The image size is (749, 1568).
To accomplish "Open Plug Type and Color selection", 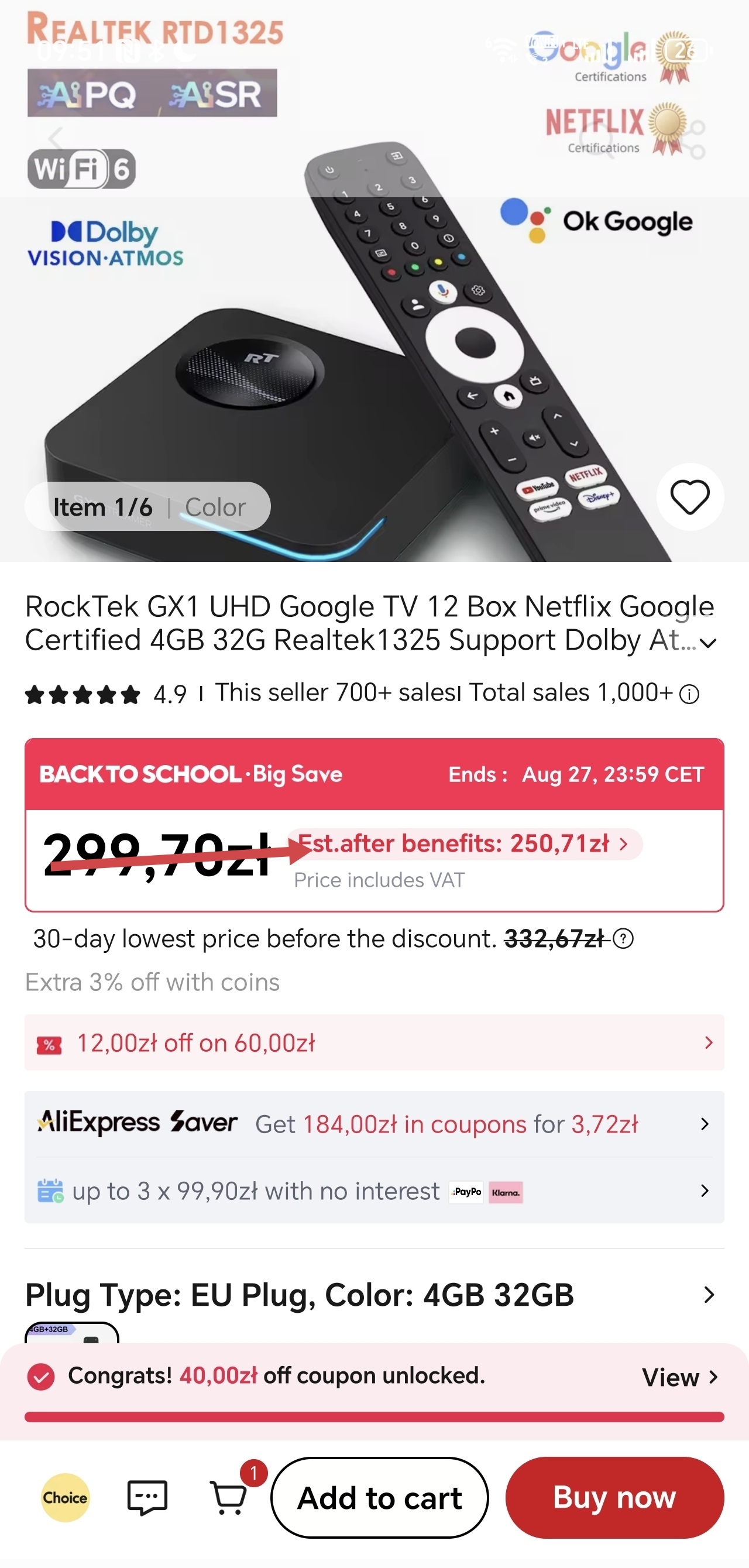I will click(373, 1295).
